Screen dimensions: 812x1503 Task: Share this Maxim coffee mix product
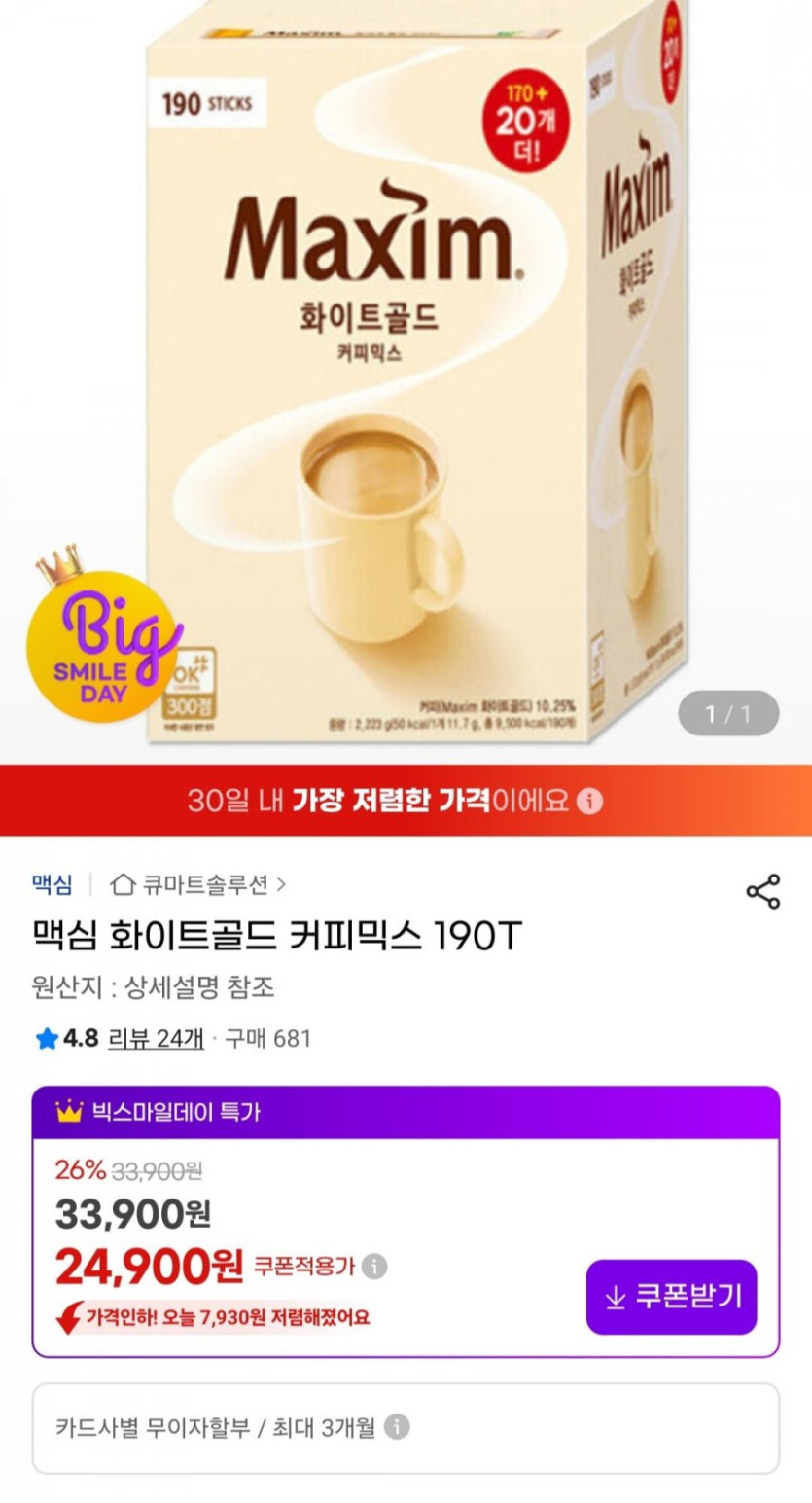point(762,891)
